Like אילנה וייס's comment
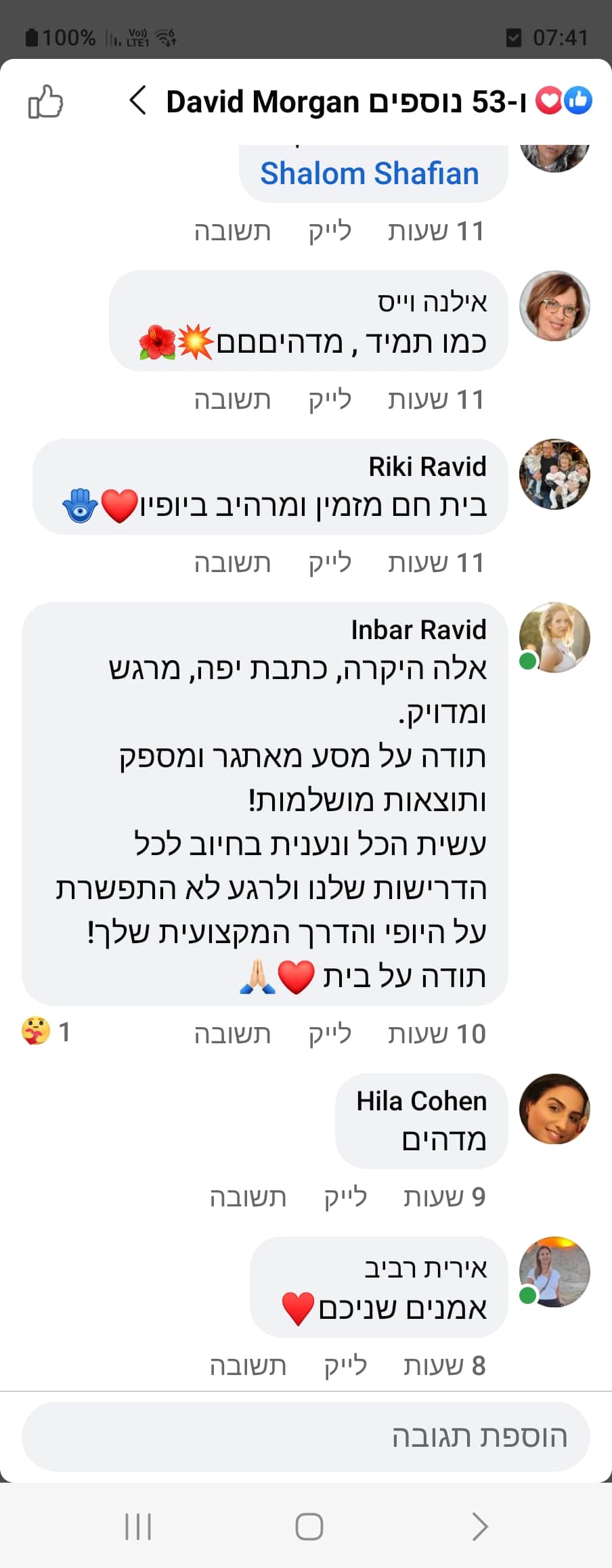This screenshot has height=1568, width=612. 330,400
